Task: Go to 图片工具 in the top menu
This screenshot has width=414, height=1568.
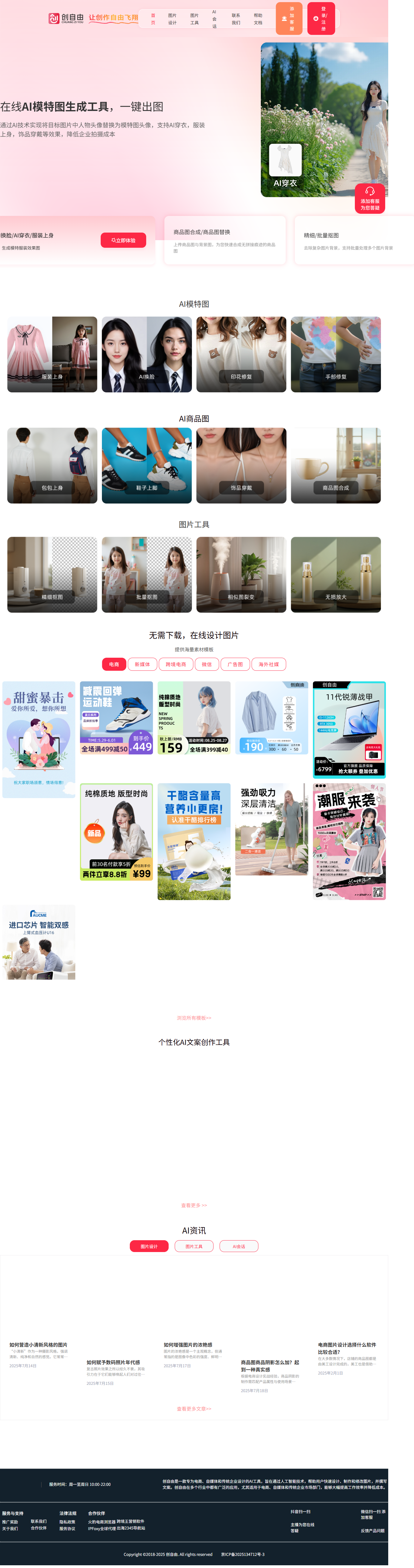Action: [x=194, y=19]
